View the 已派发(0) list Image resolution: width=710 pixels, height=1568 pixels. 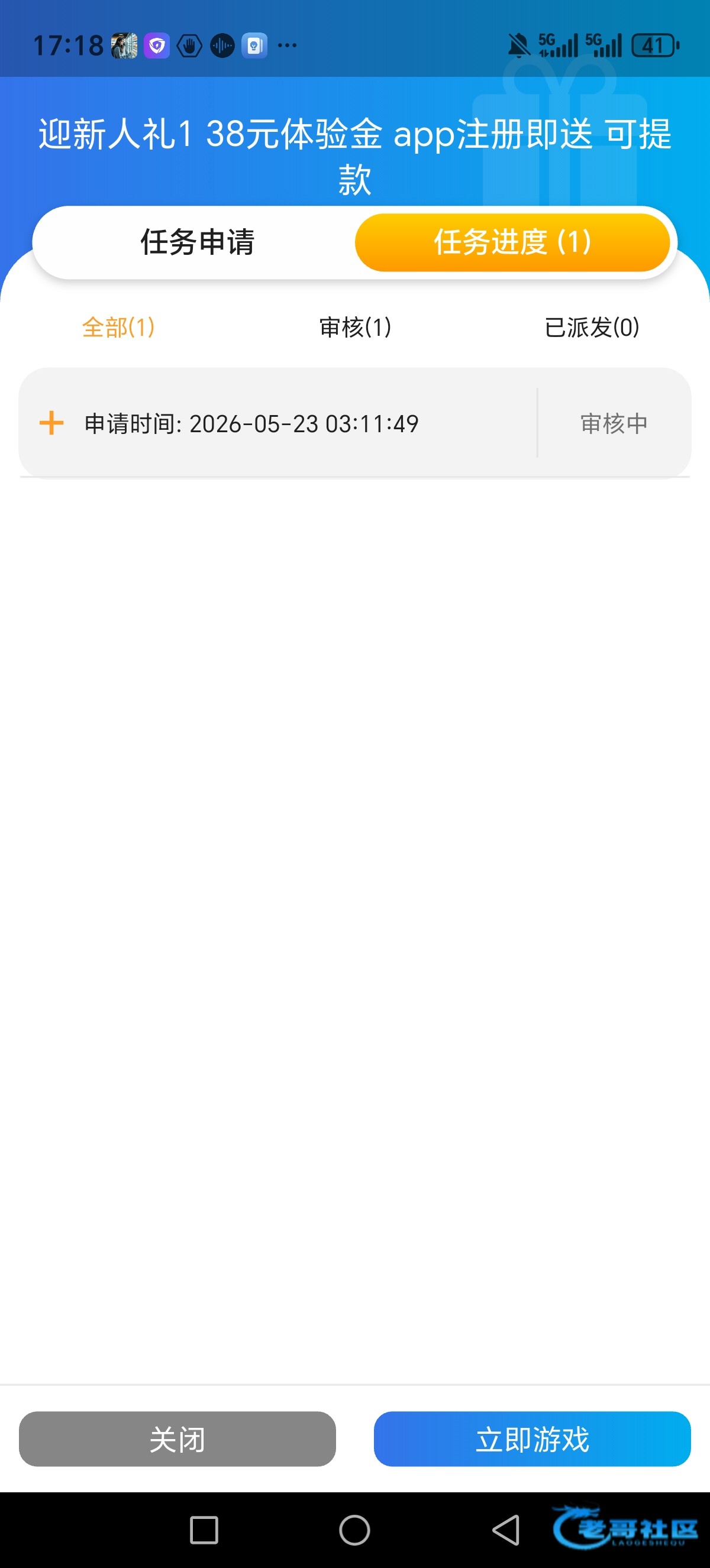pyautogui.click(x=591, y=328)
